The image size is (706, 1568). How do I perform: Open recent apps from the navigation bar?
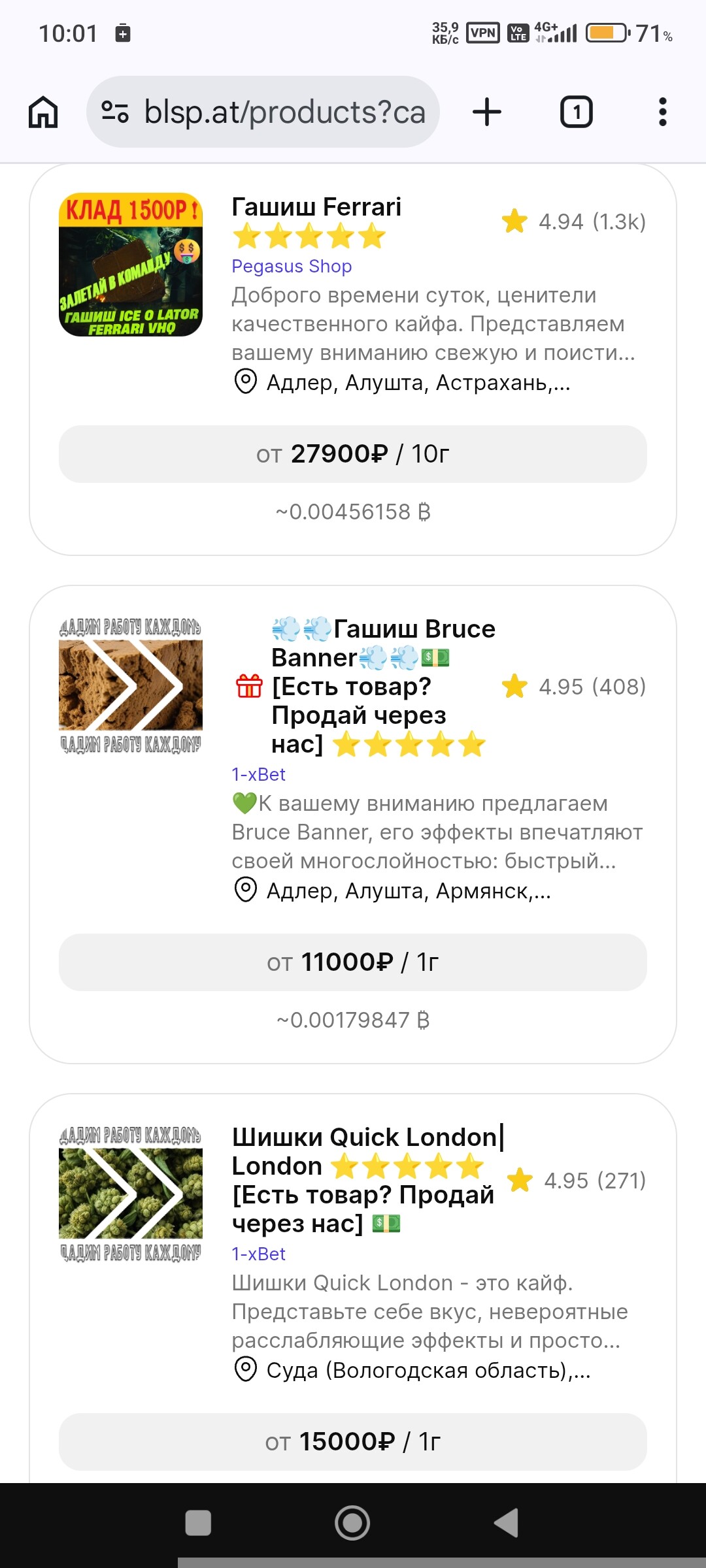pyautogui.click(x=198, y=1523)
